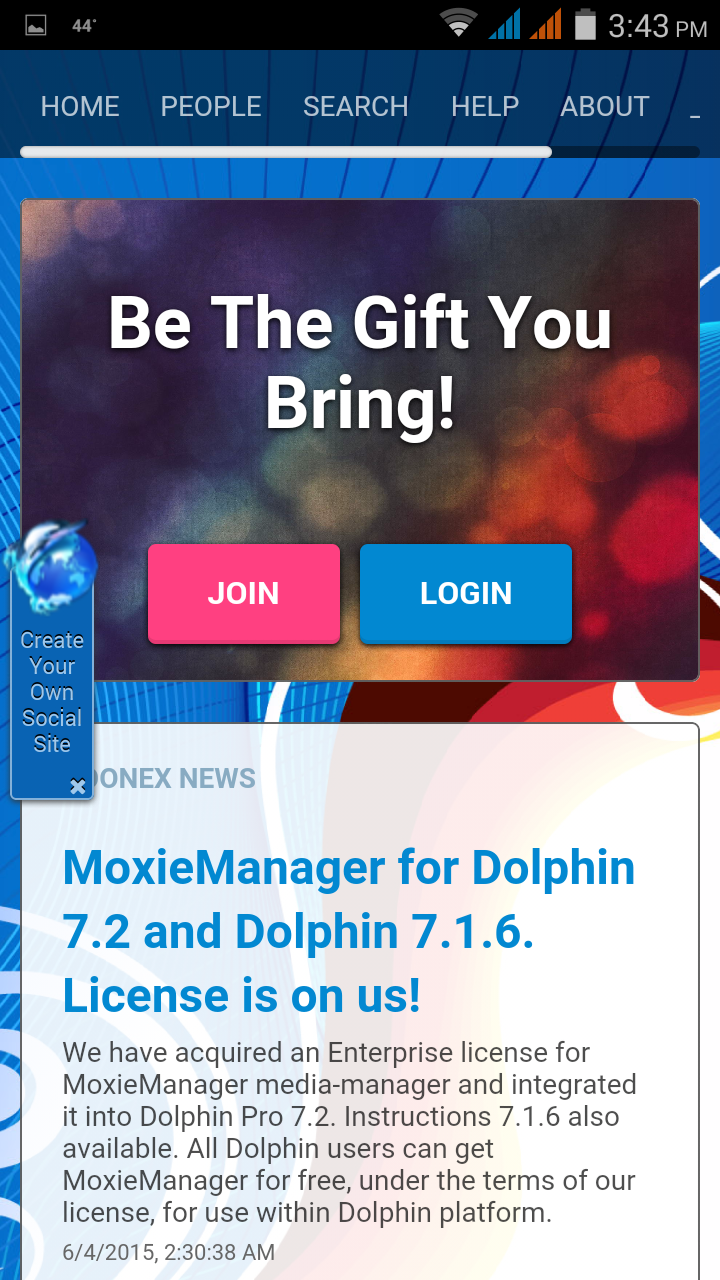Open the MoxieManager for Dolphin article
The width and height of the screenshot is (720, 1280).
348,930
